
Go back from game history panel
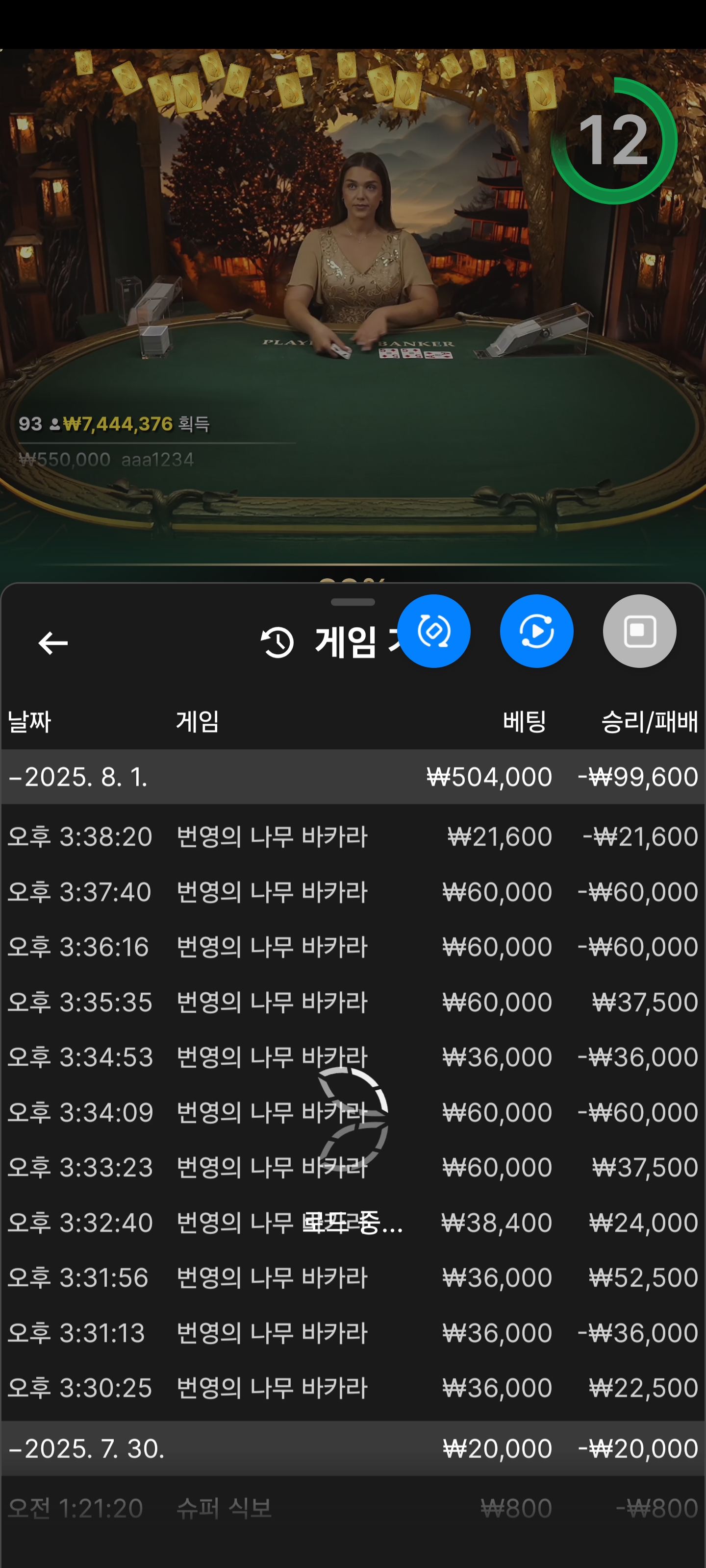pyautogui.click(x=53, y=643)
